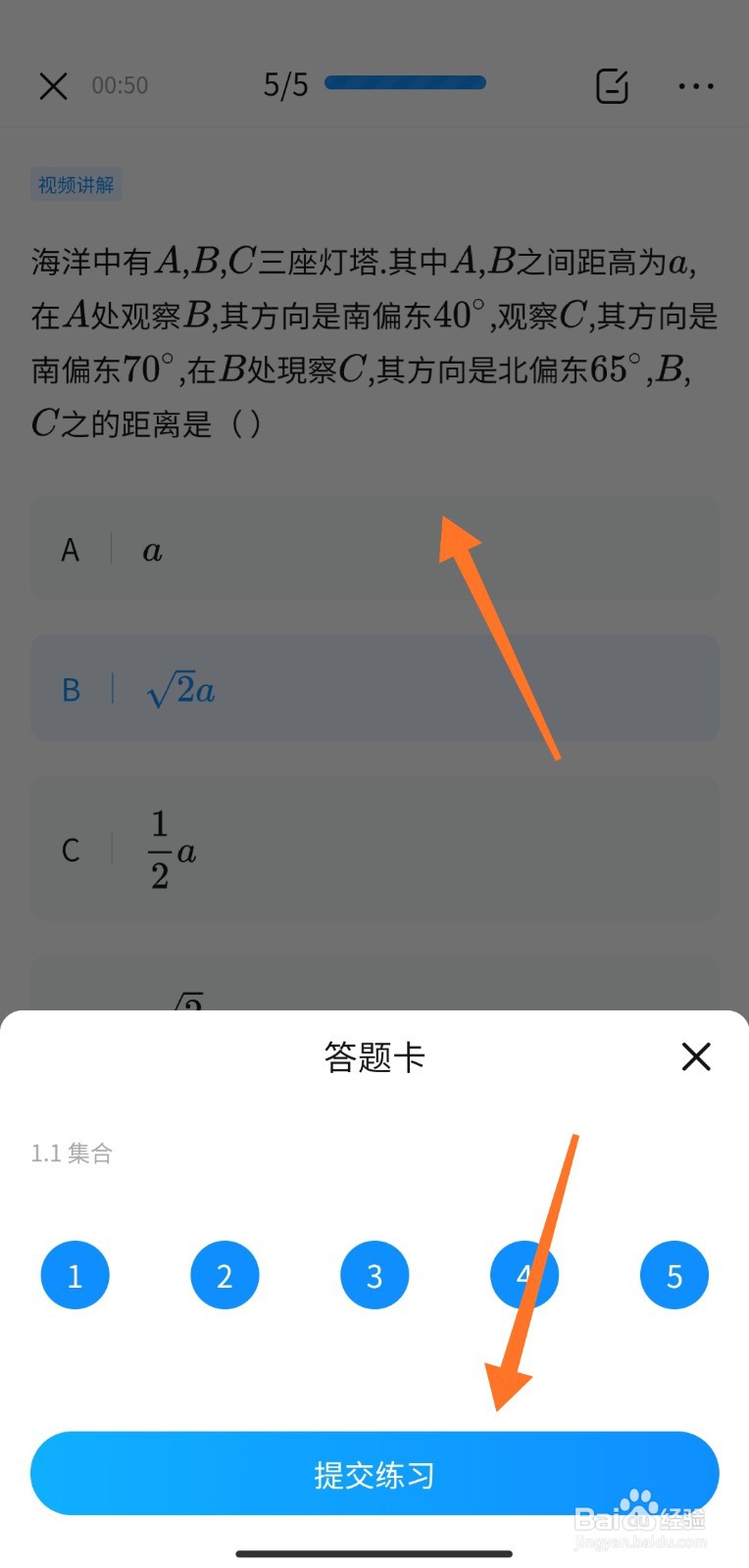The image size is (749, 1568).
Task: Choose answer option C
Action: click(x=374, y=849)
